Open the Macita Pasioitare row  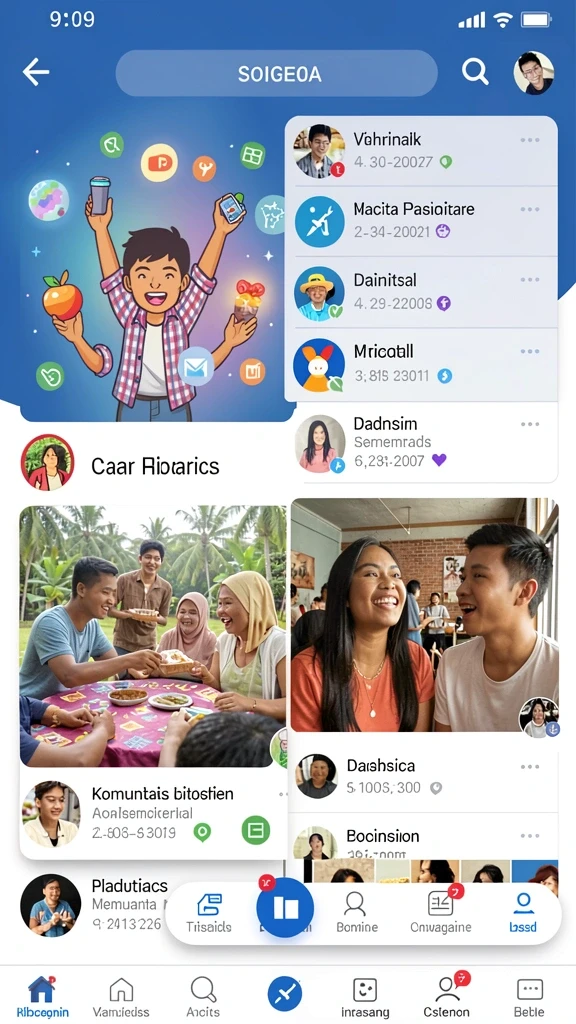click(x=421, y=221)
